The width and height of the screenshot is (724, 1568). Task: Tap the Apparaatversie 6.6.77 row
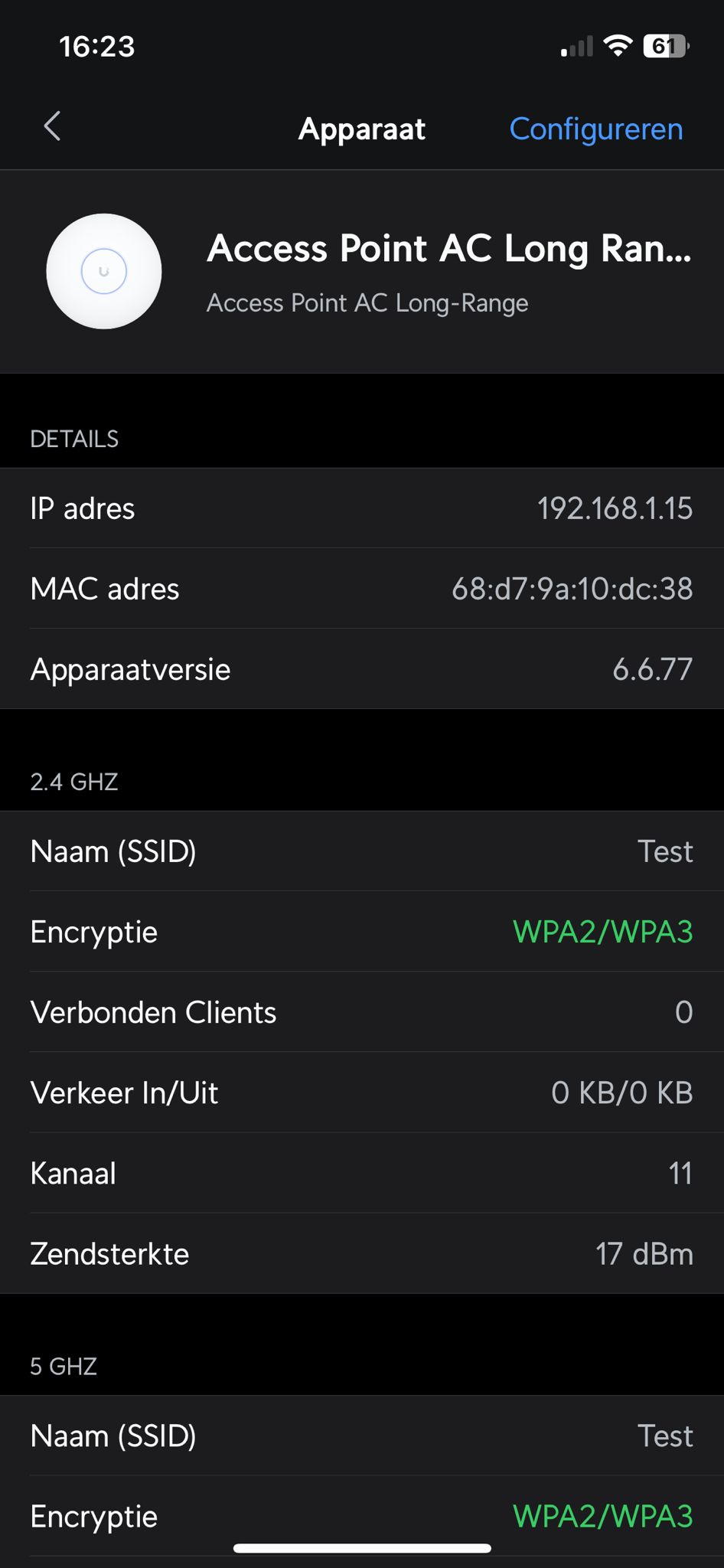point(362,669)
